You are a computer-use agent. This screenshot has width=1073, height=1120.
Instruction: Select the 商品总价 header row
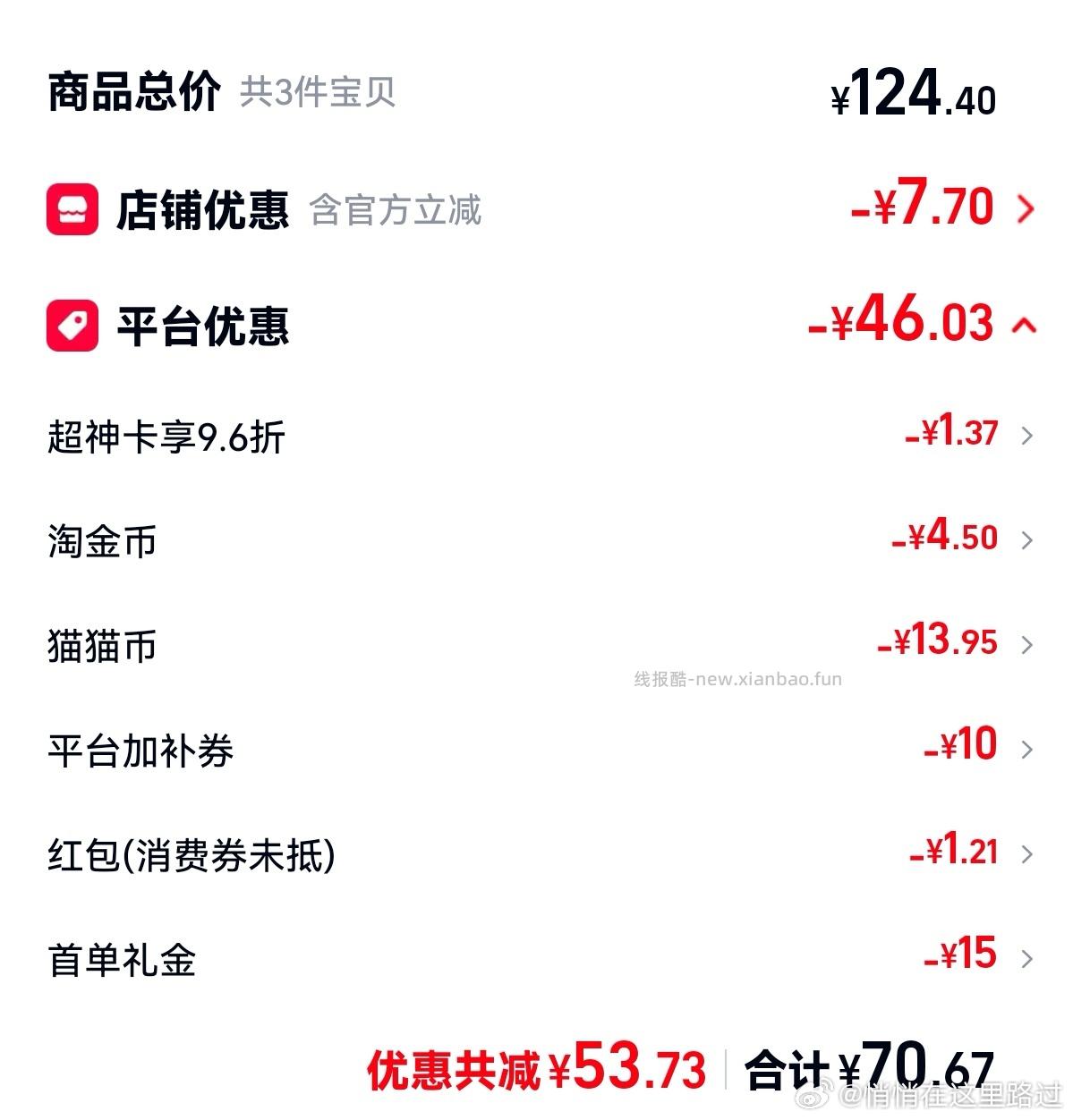pyautogui.click(x=135, y=89)
